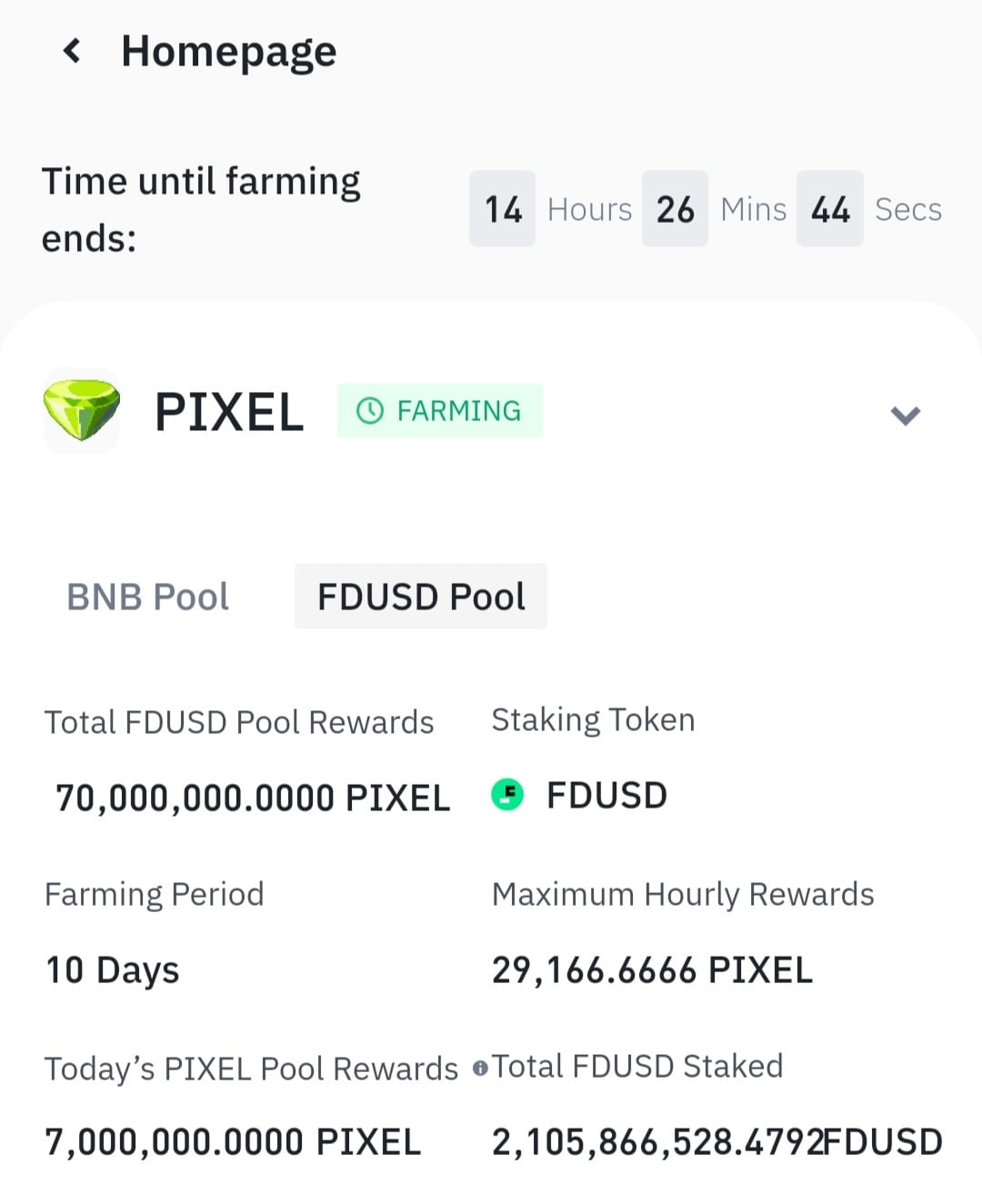Click the Farming Period value 10 Days
Screen dimensions: 982x1204
coord(111,968)
